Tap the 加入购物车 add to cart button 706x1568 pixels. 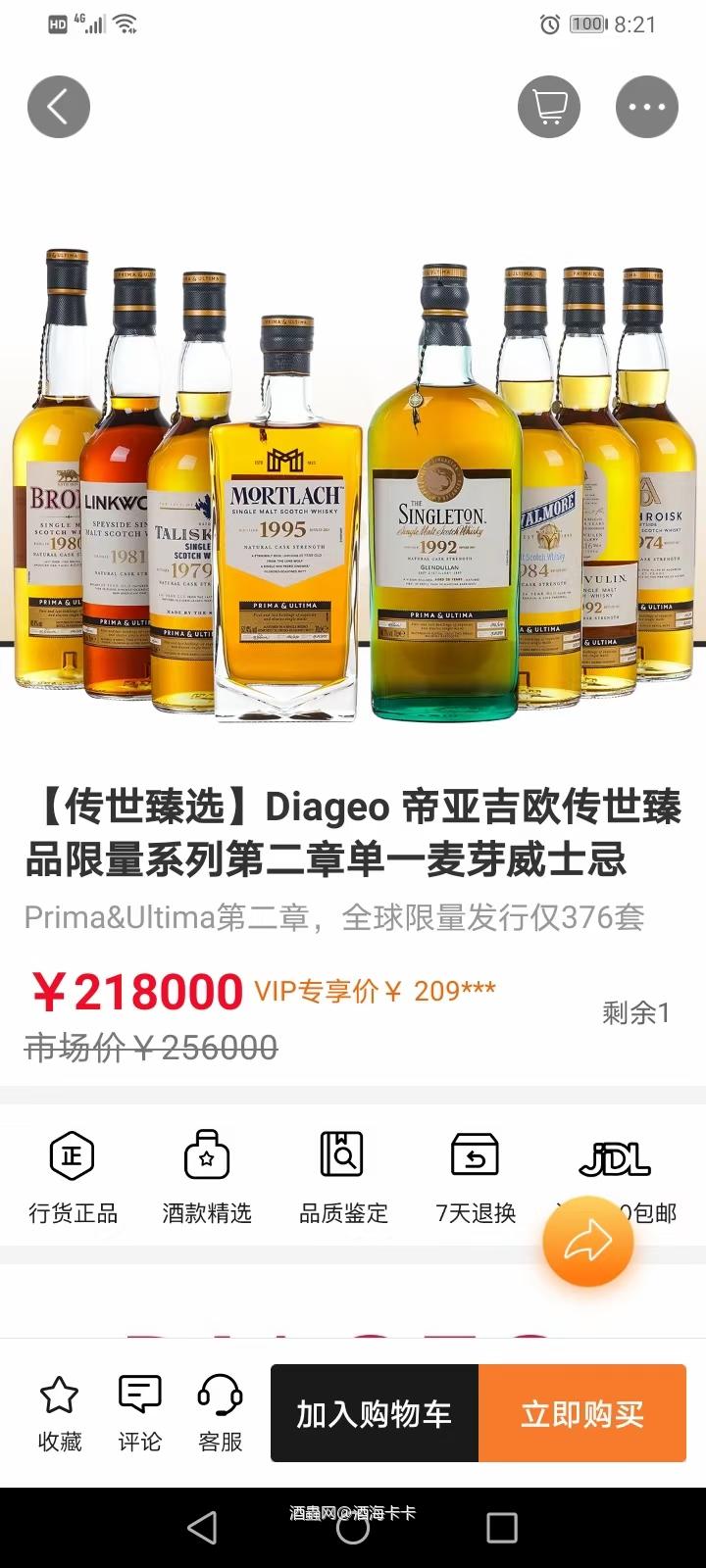(373, 1413)
